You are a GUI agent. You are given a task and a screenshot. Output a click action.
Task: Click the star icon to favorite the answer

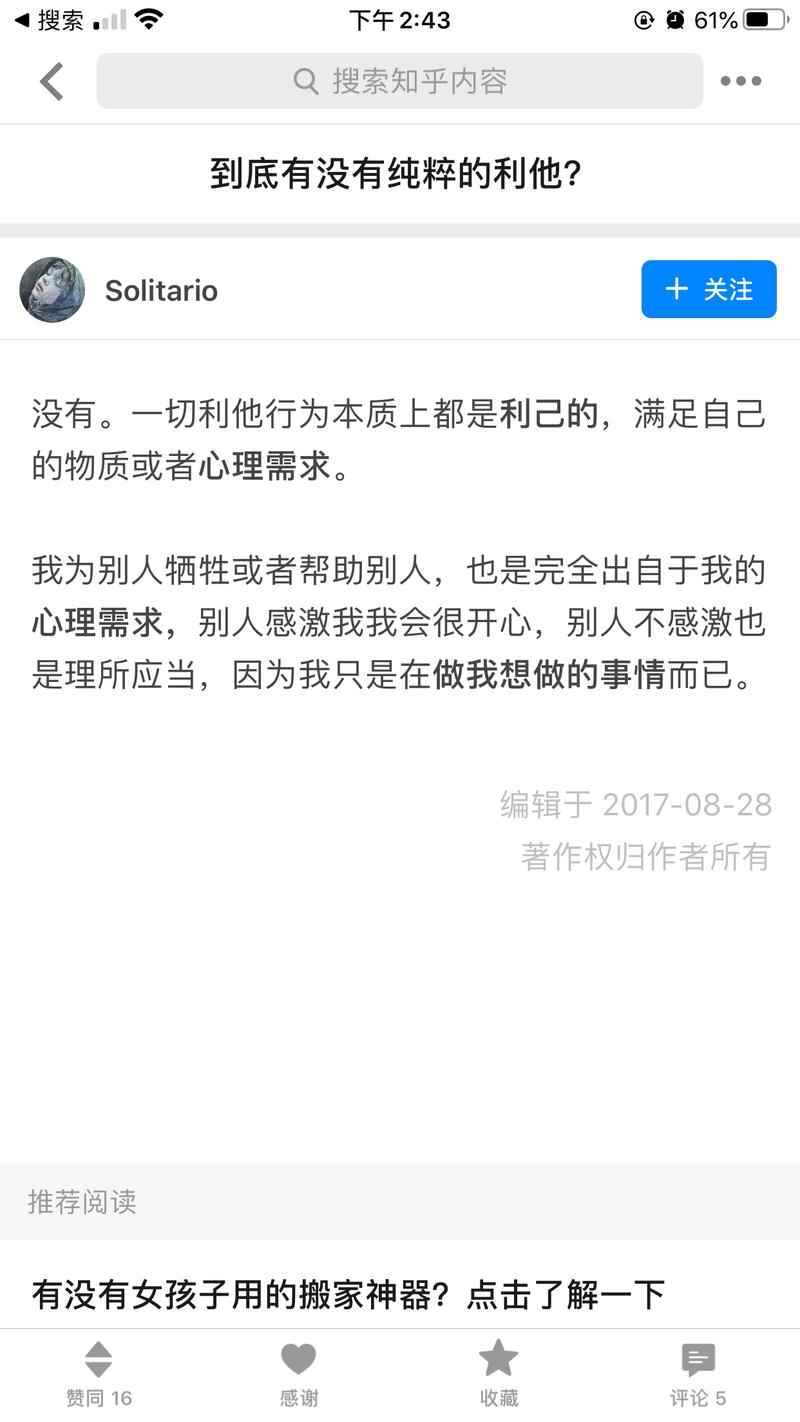click(497, 1360)
